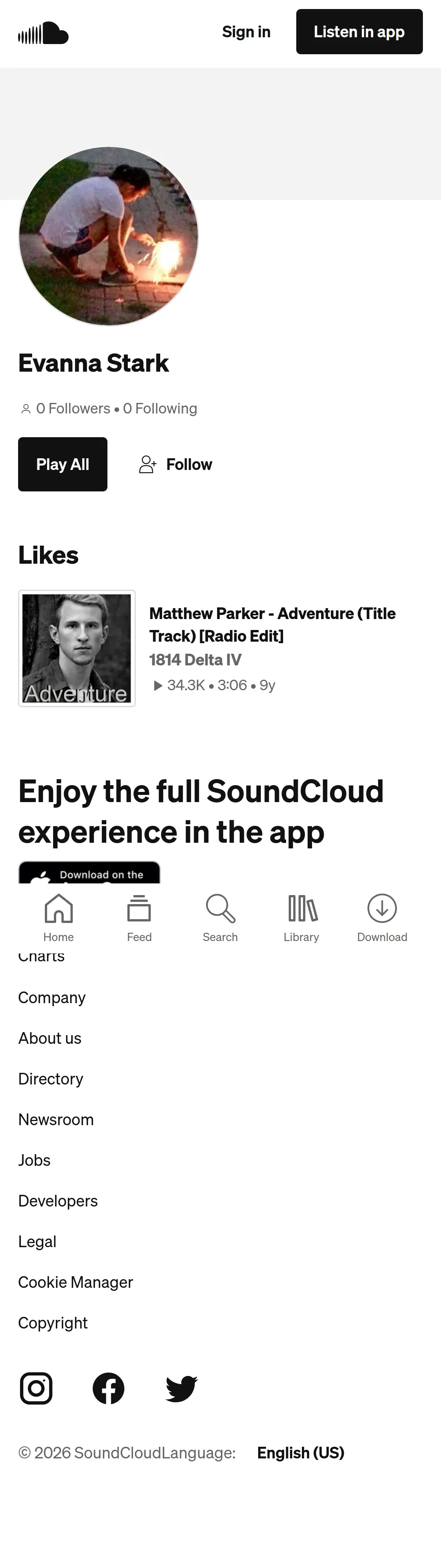Image resolution: width=441 pixels, height=1568 pixels.
Task: Open SoundCloud's Twitter profile
Action: [x=182, y=1388]
